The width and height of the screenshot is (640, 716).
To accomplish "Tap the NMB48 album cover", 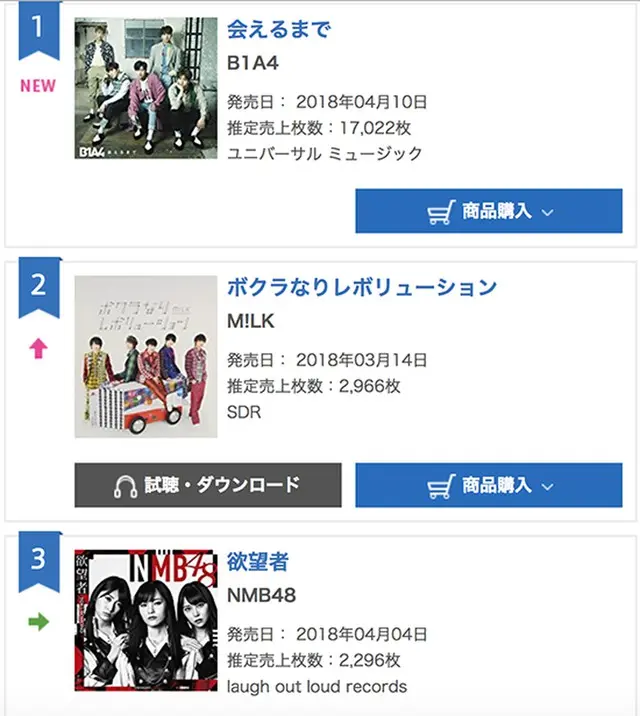I will click(146, 619).
